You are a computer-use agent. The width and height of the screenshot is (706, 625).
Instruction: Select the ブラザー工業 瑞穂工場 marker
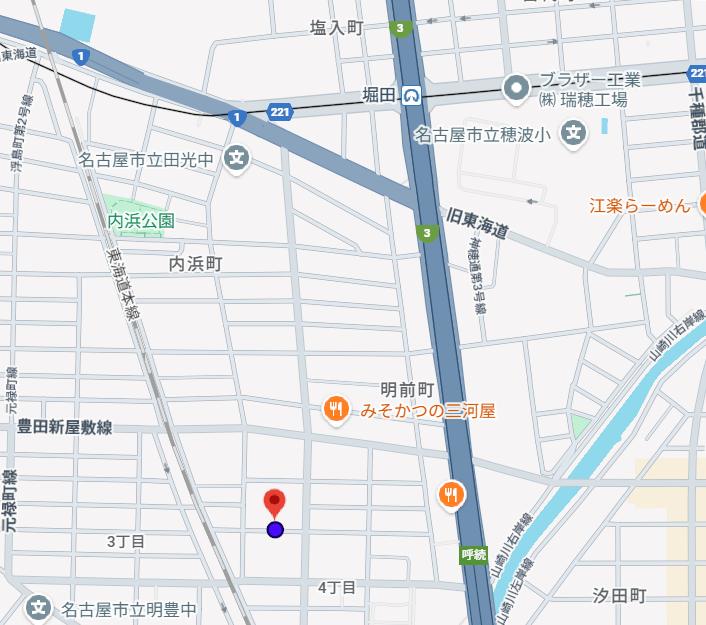(x=516, y=90)
